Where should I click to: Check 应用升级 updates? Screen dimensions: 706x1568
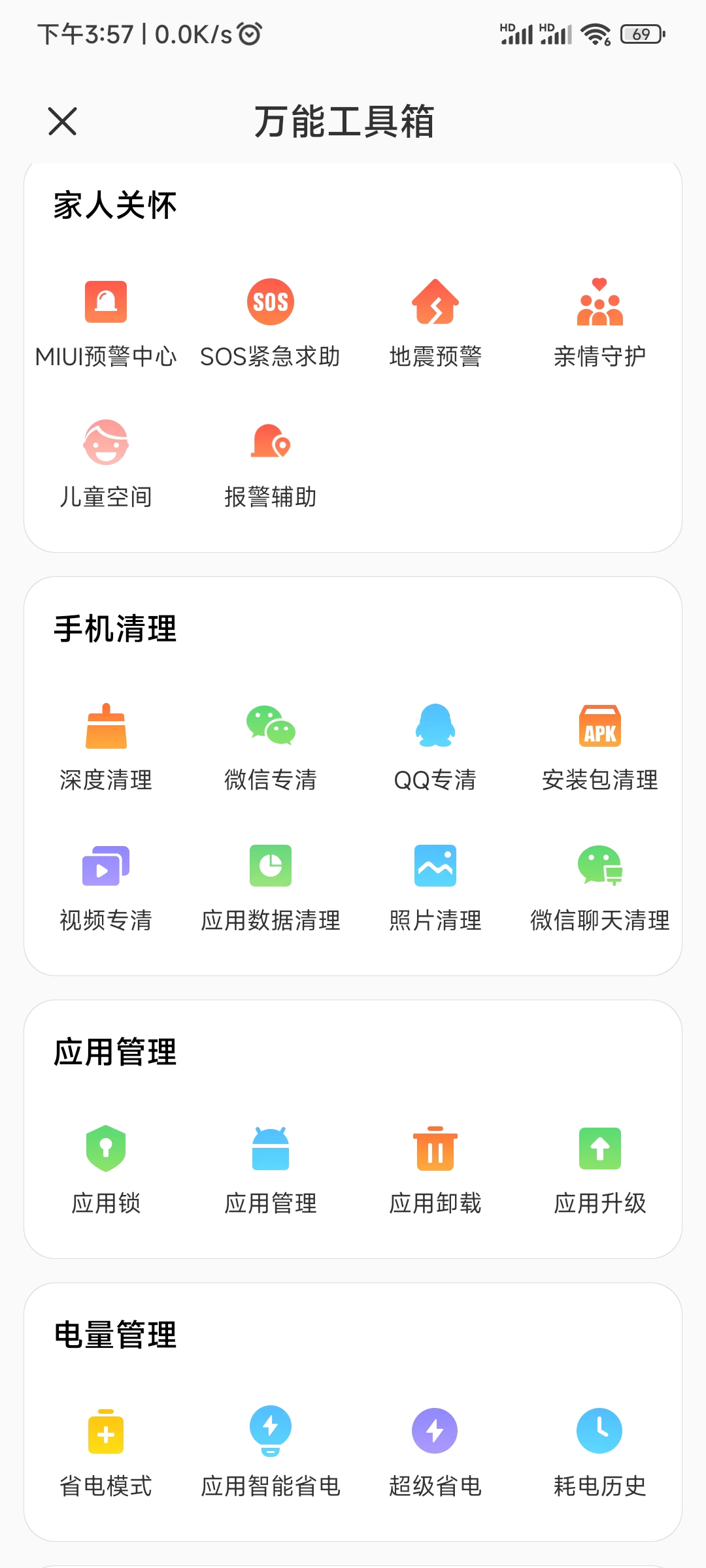(600, 1171)
